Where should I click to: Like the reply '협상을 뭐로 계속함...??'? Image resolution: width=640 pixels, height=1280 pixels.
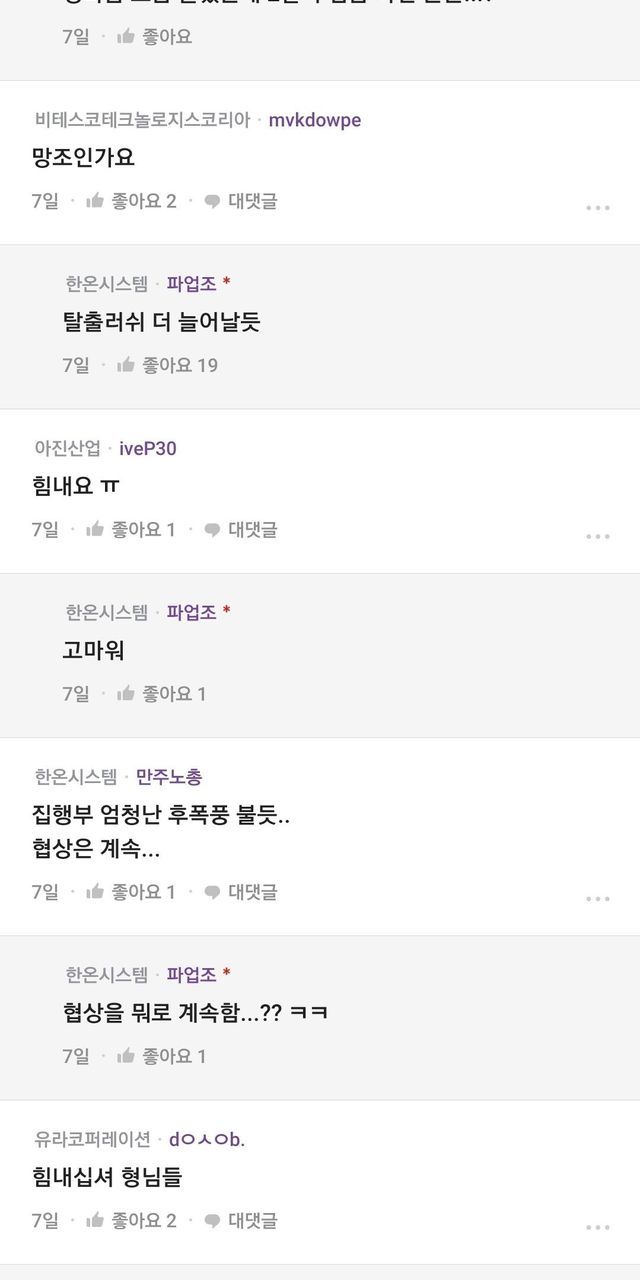(x=162, y=1055)
